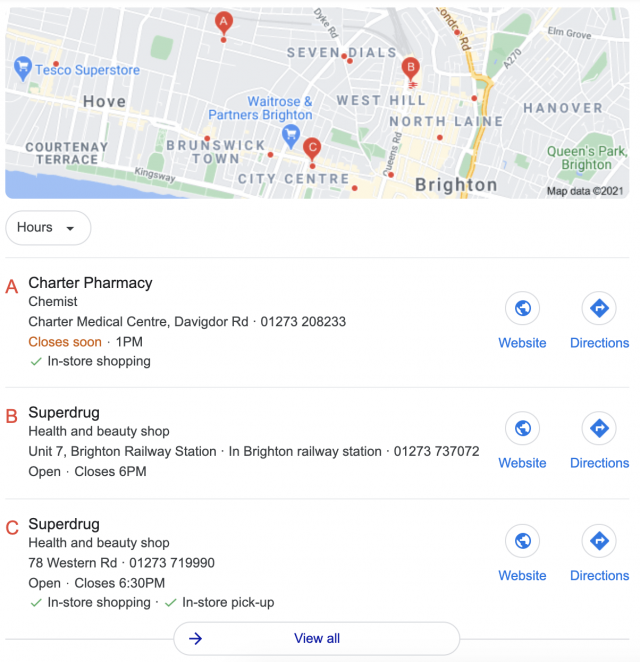640x662 pixels.
Task: Select map pin B near West Hill
Action: tap(409, 68)
